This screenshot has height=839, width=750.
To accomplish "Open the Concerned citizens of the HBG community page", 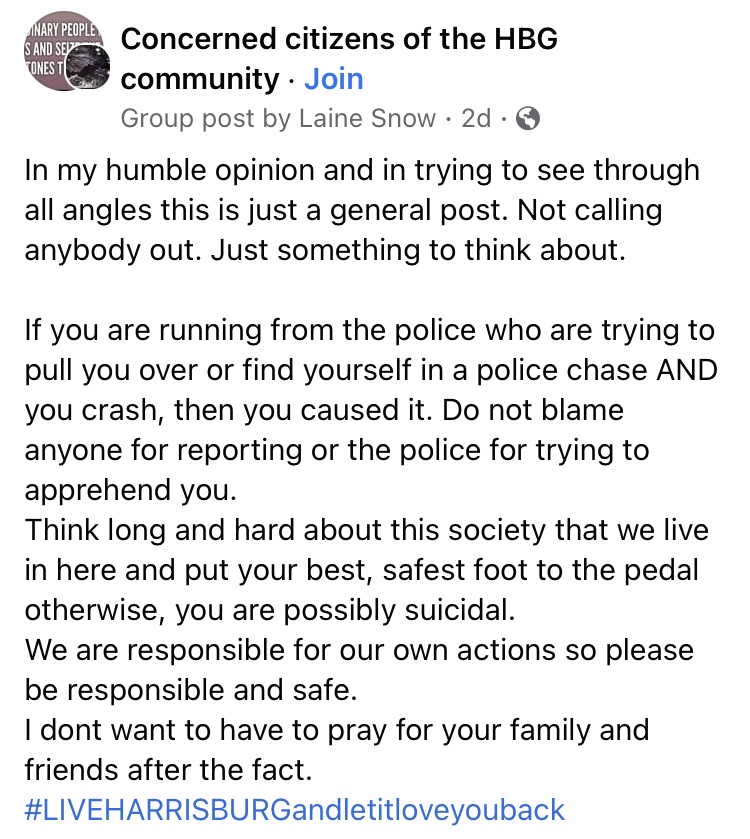I will pyautogui.click(x=338, y=40).
